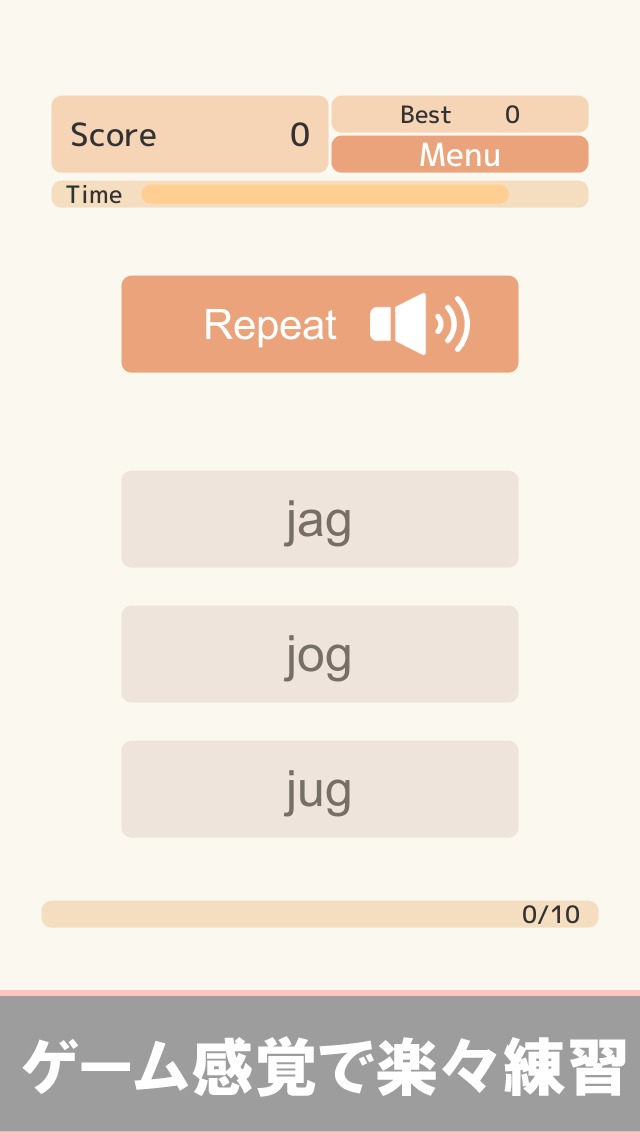Viewport: 640px width, 1136px height.
Task: Choose the answer "jag"
Action: coord(320,519)
